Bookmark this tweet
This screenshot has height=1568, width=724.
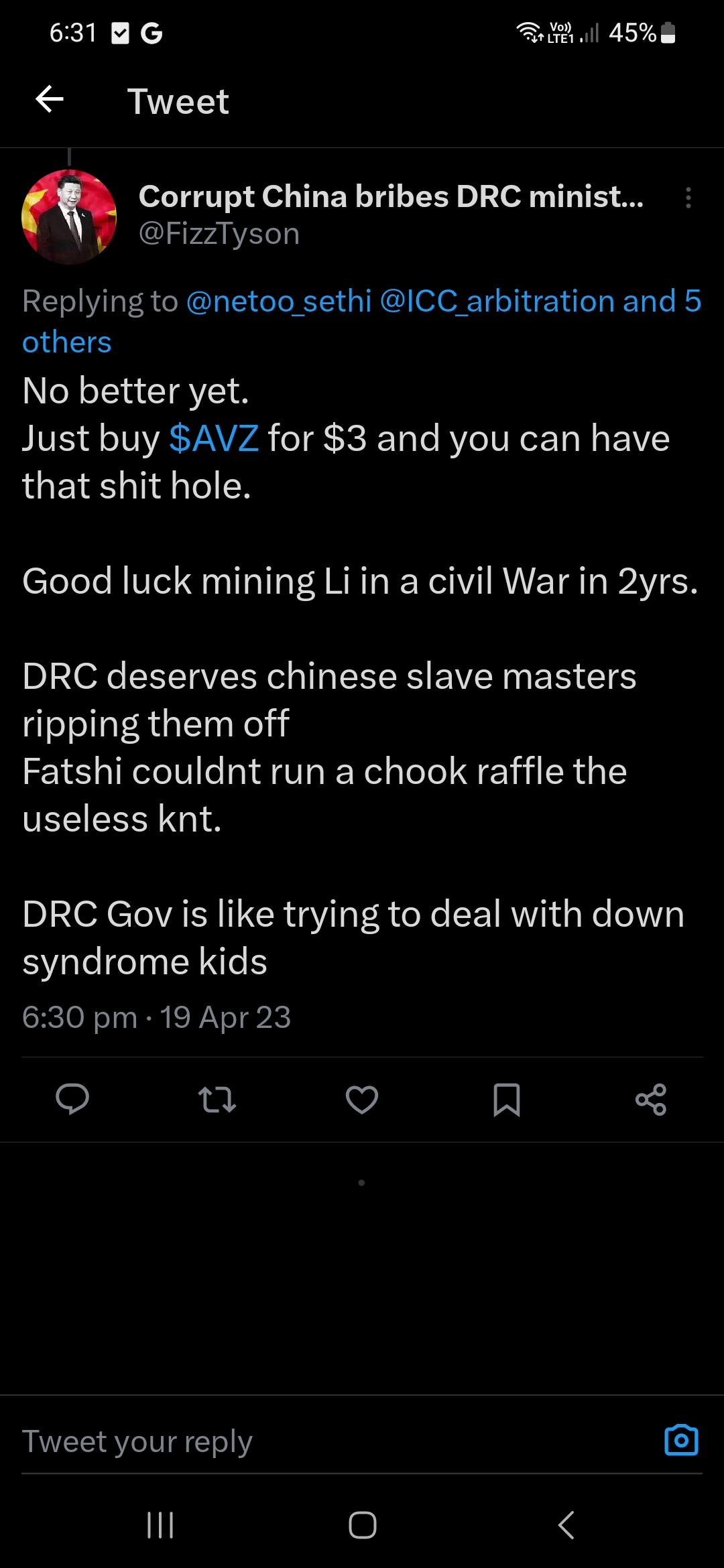point(507,1100)
